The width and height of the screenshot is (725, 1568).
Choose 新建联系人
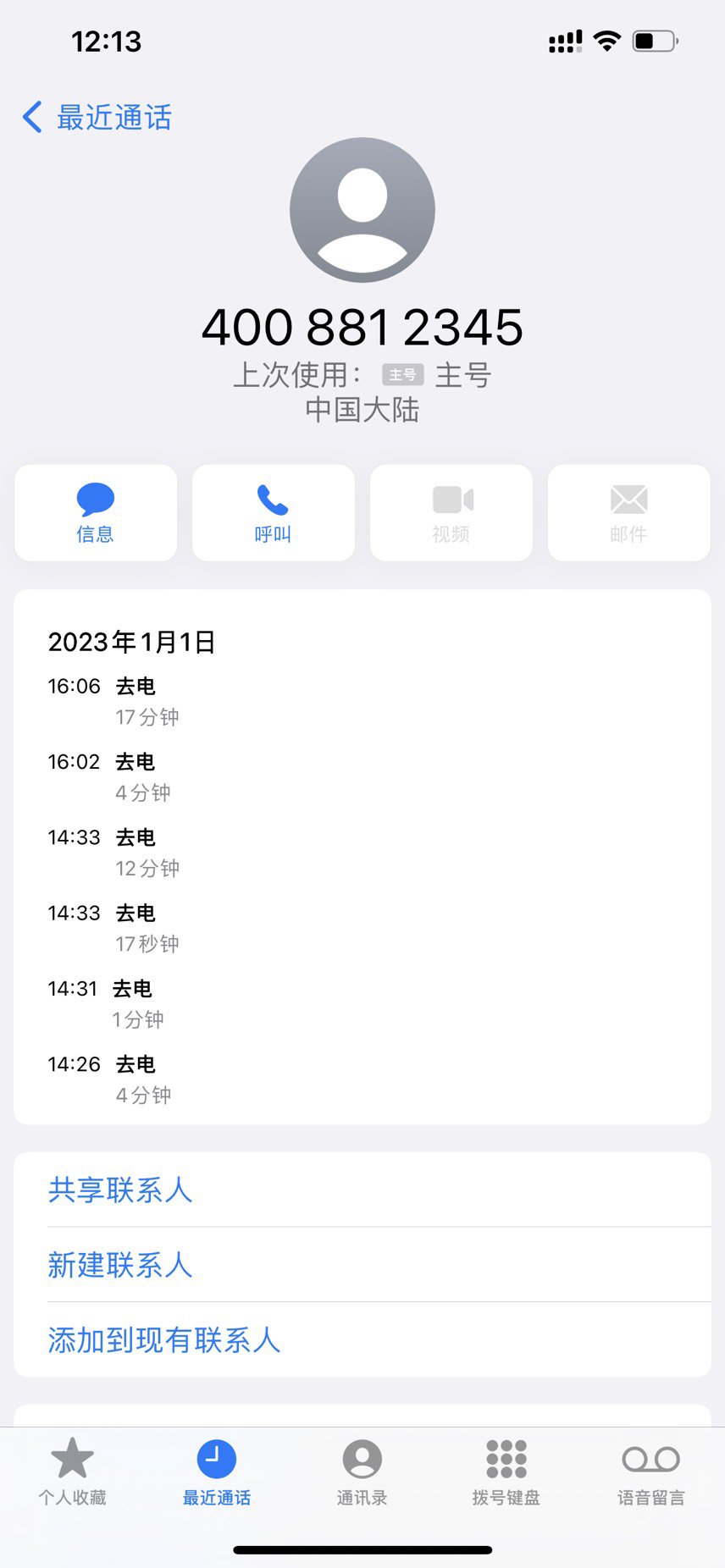362,1265
